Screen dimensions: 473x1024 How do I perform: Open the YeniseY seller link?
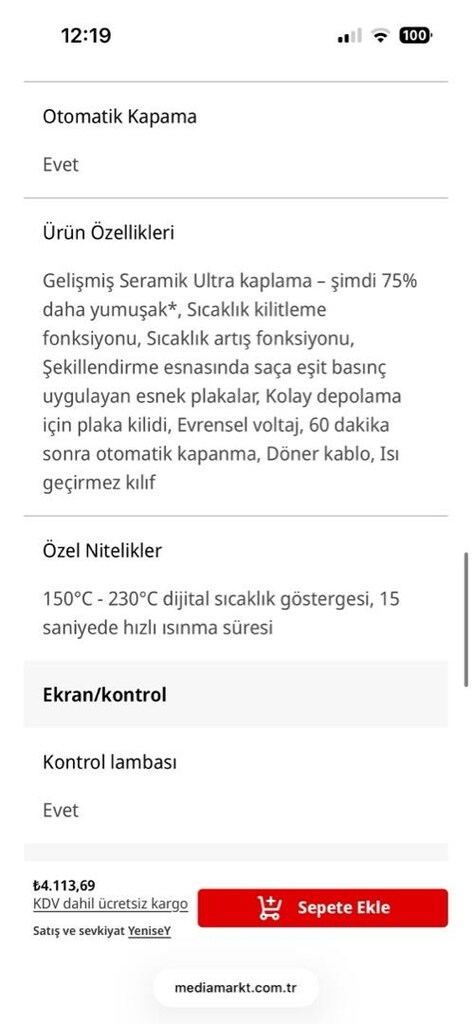tap(150, 931)
